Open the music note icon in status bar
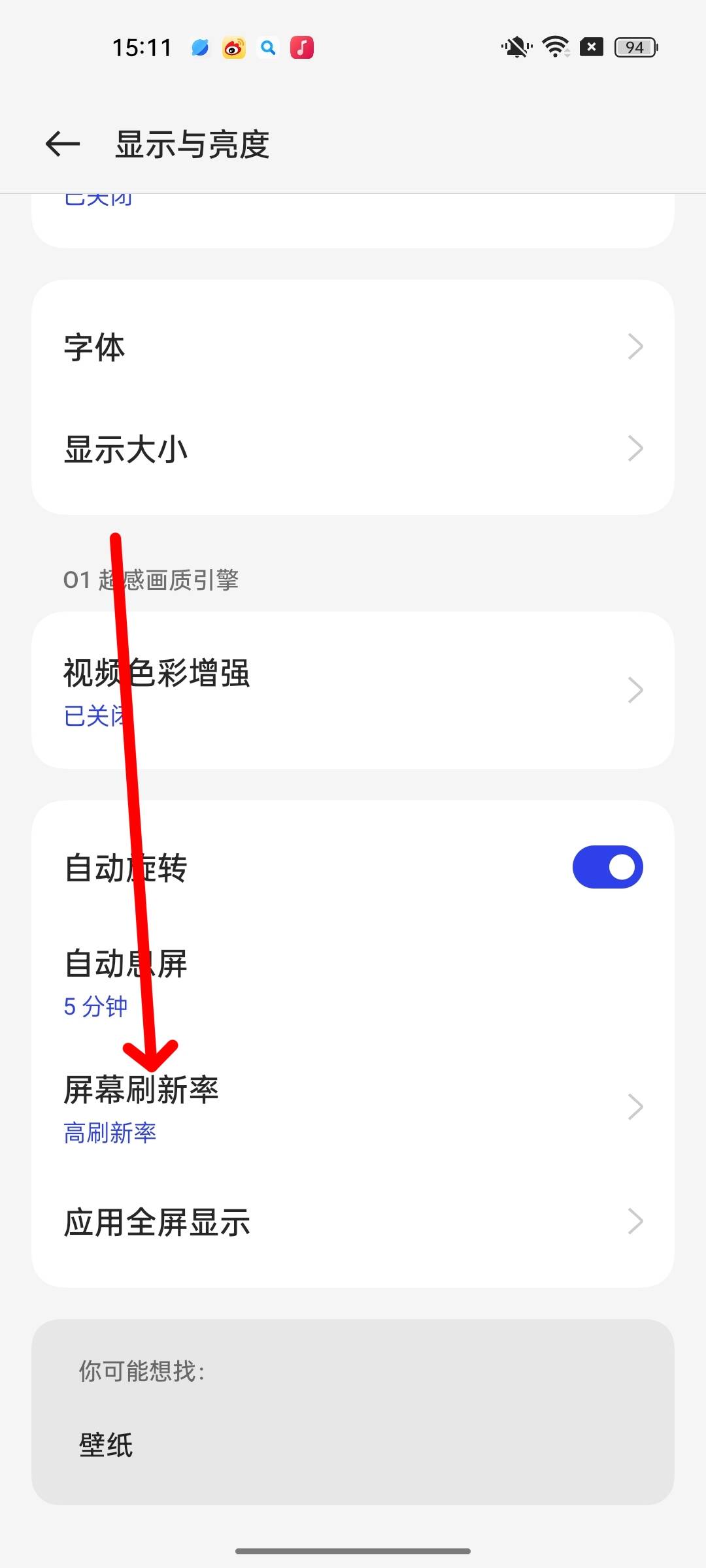Image resolution: width=706 pixels, height=1568 pixels. click(302, 47)
